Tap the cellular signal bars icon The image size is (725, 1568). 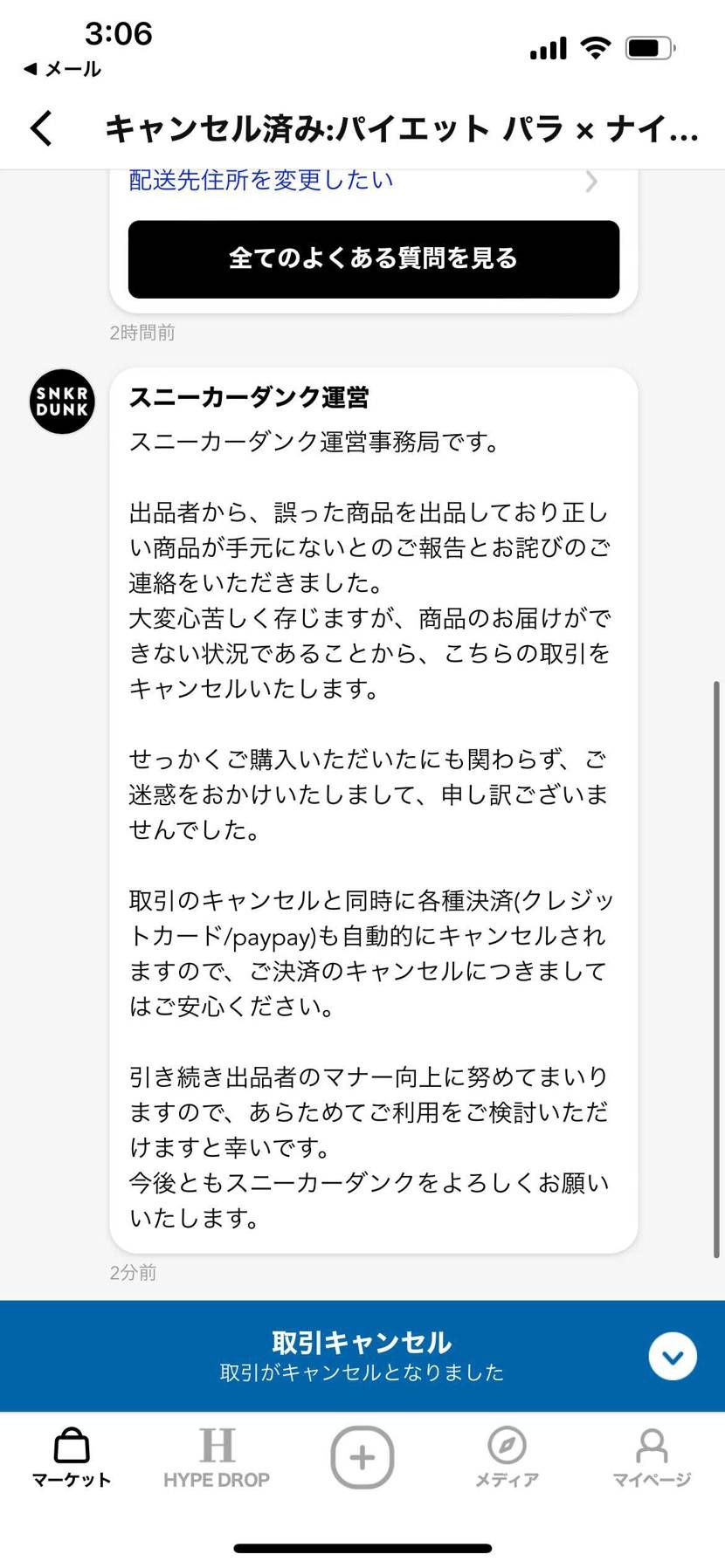548,48
